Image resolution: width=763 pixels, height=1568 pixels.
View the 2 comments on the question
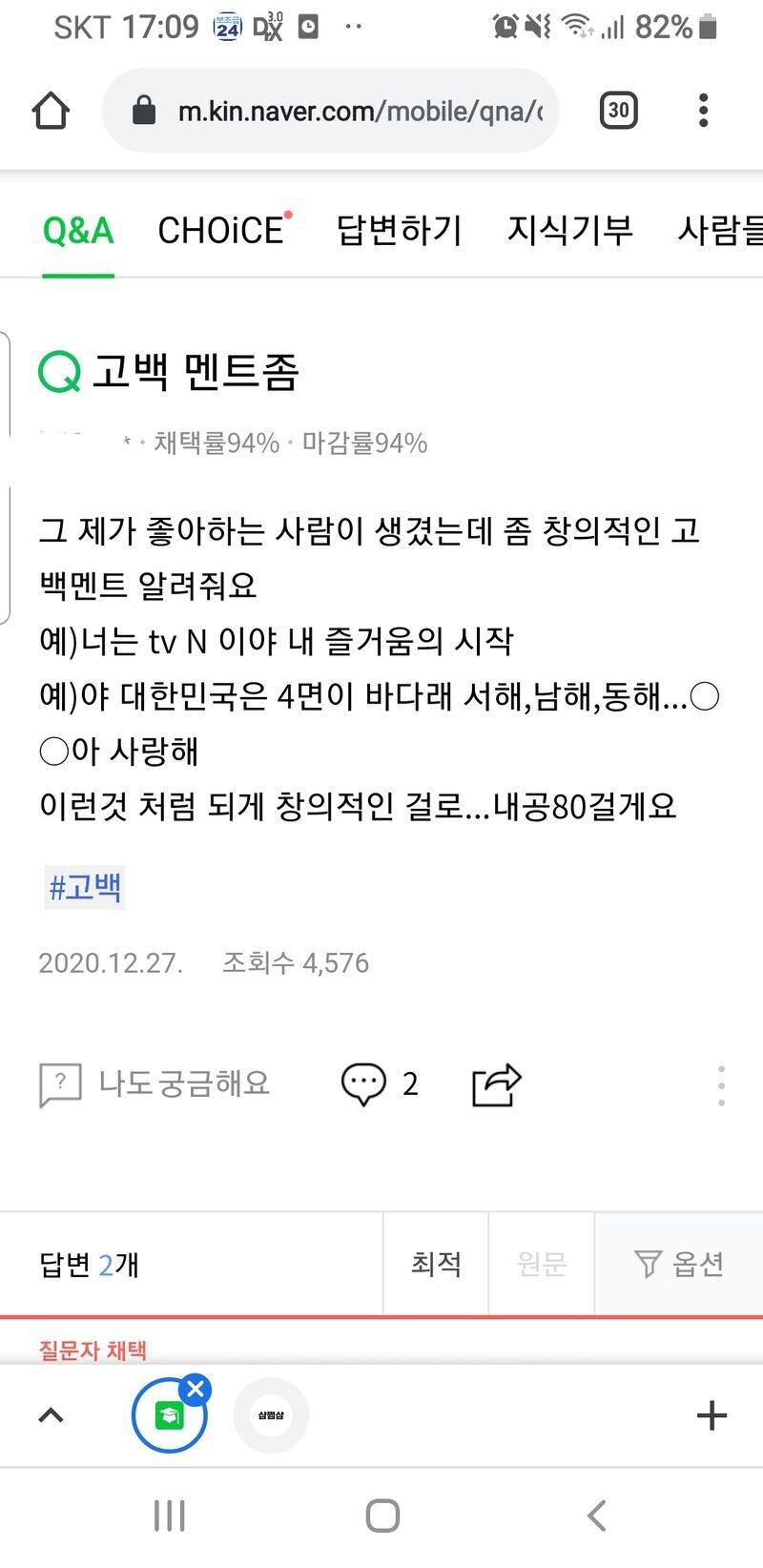click(x=380, y=1083)
